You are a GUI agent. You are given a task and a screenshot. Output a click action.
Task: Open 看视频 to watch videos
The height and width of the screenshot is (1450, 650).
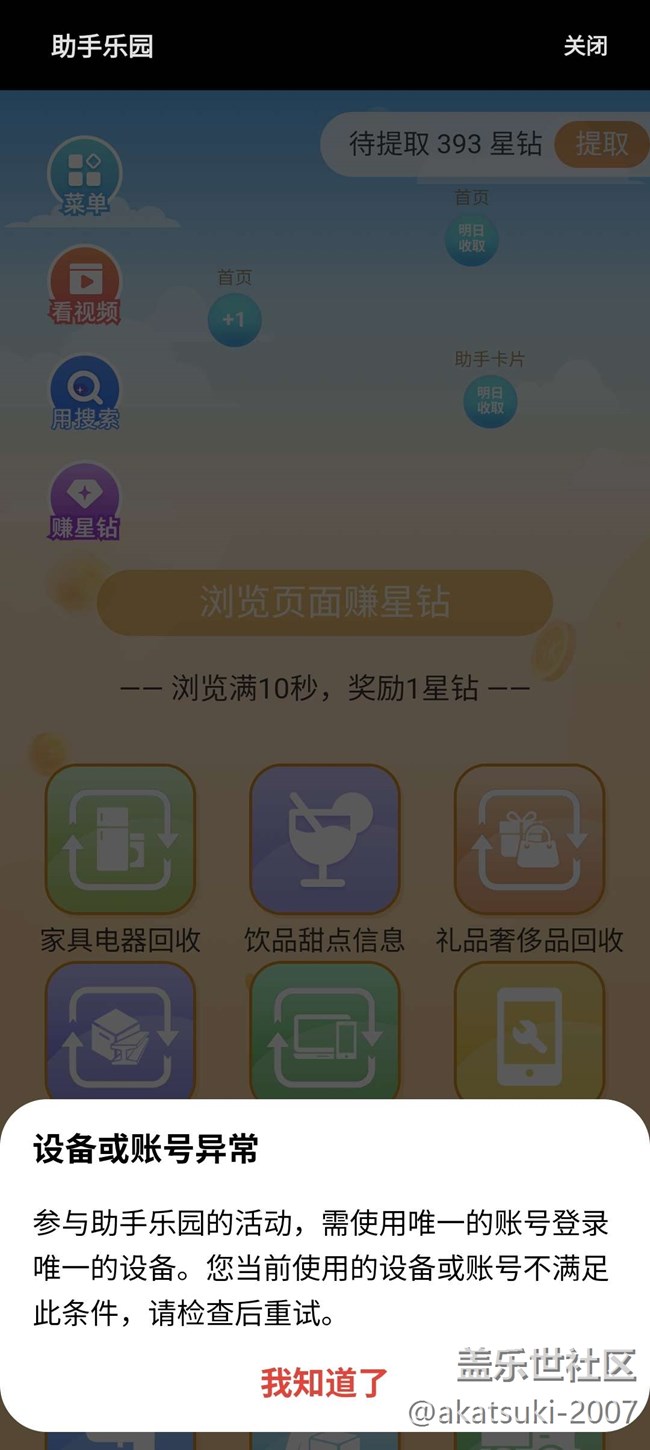(x=85, y=286)
